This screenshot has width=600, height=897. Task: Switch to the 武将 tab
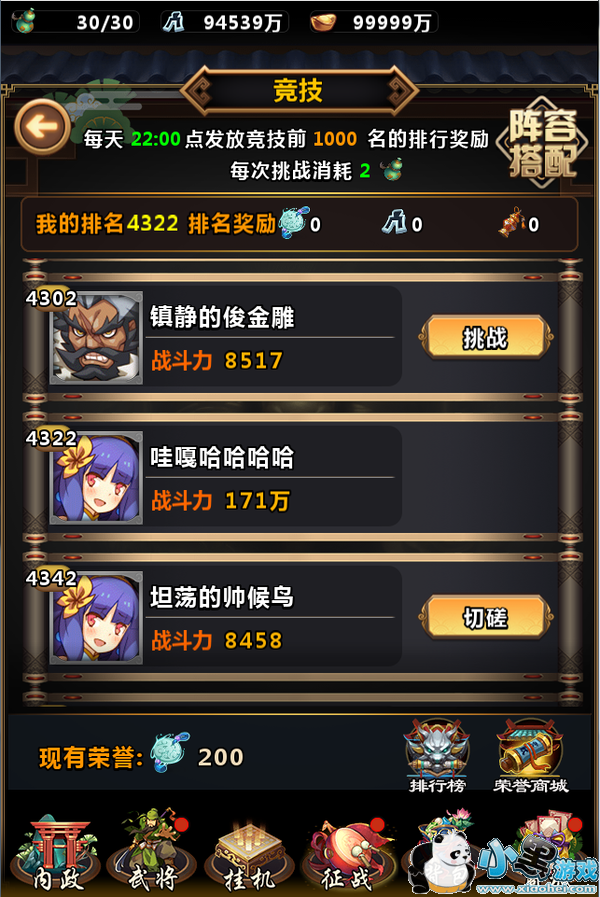(x=153, y=851)
